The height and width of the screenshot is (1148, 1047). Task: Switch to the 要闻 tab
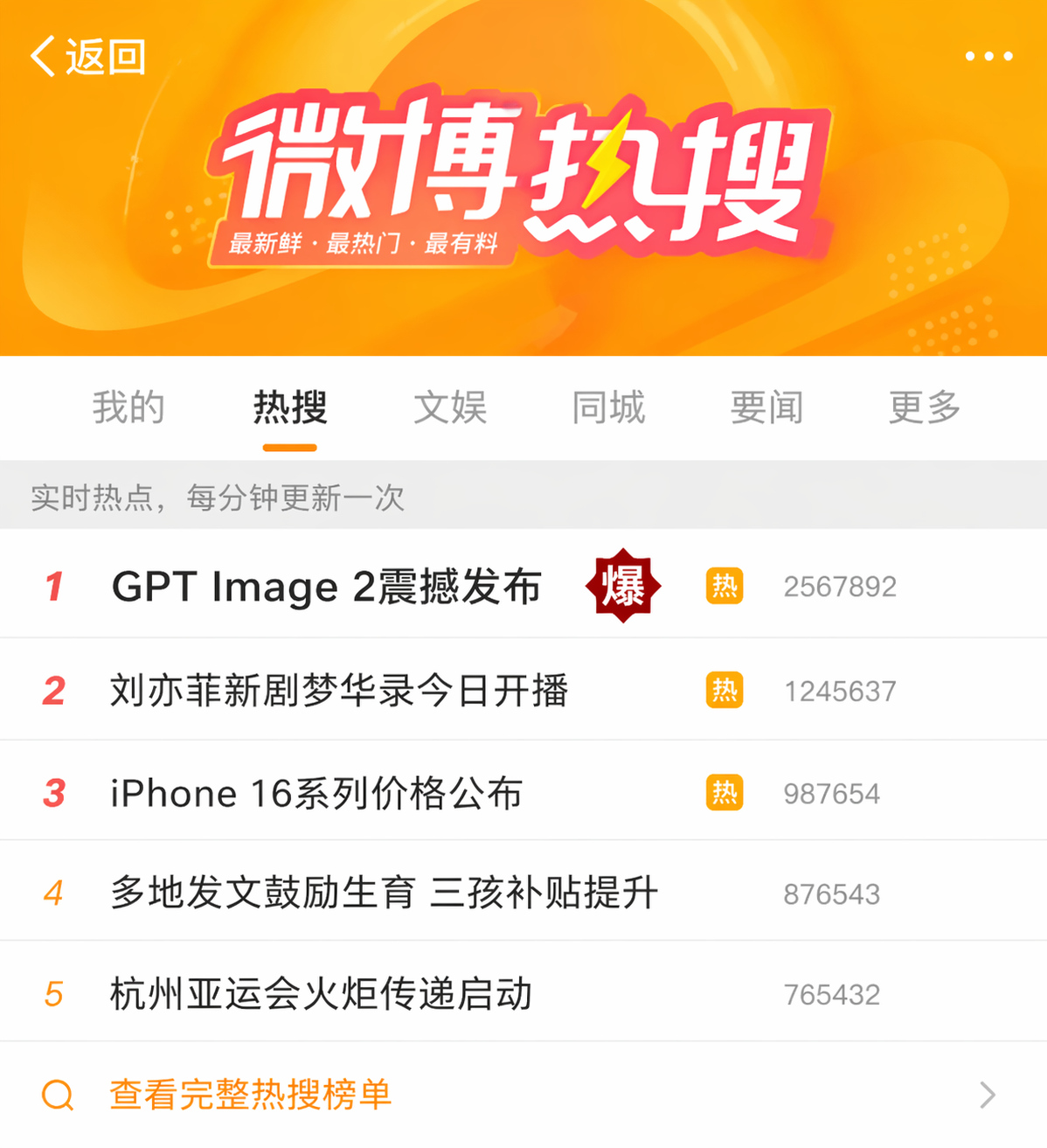pyautogui.click(x=766, y=407)
